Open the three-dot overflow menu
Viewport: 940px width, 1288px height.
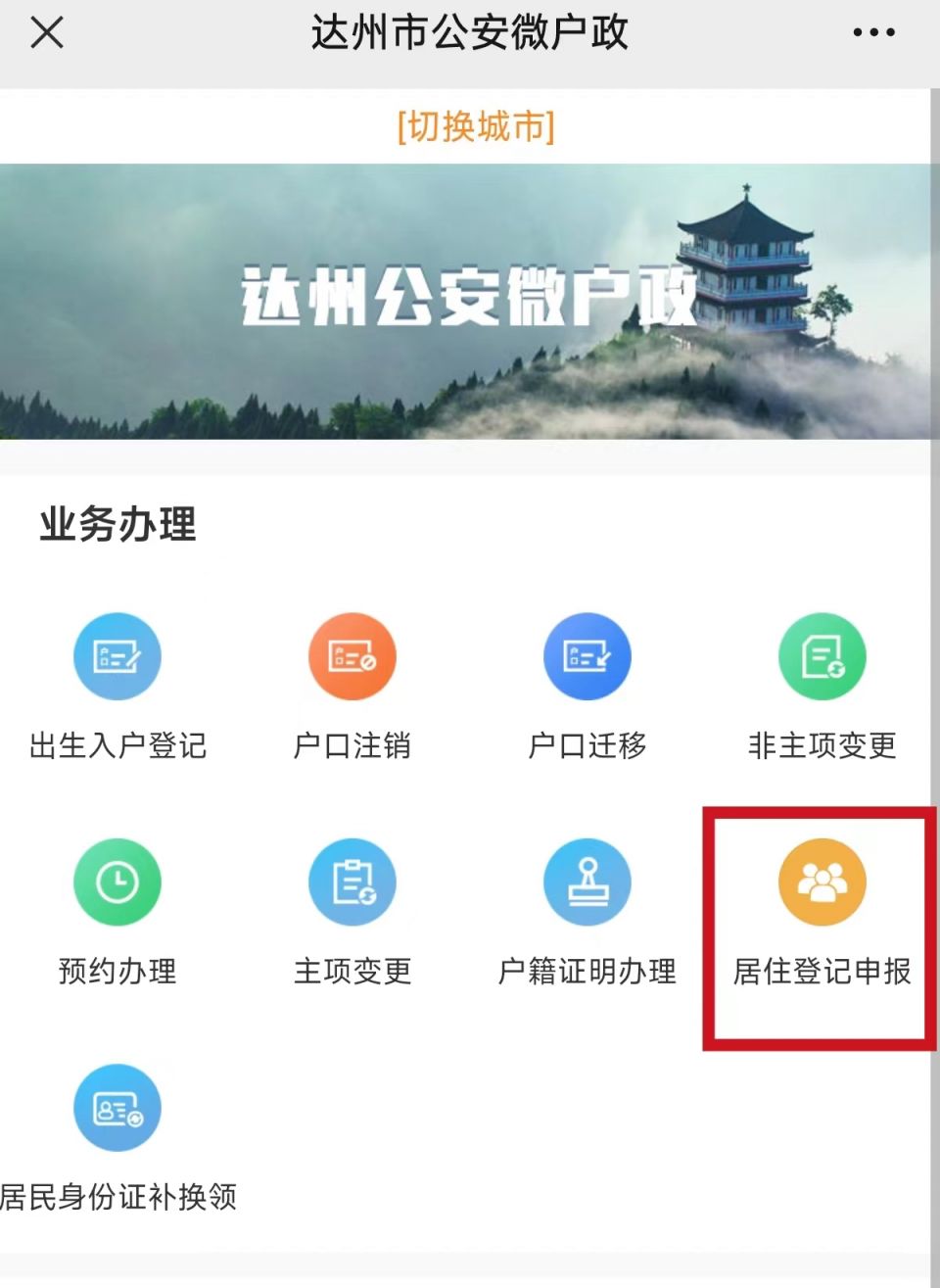click(873, 32)
